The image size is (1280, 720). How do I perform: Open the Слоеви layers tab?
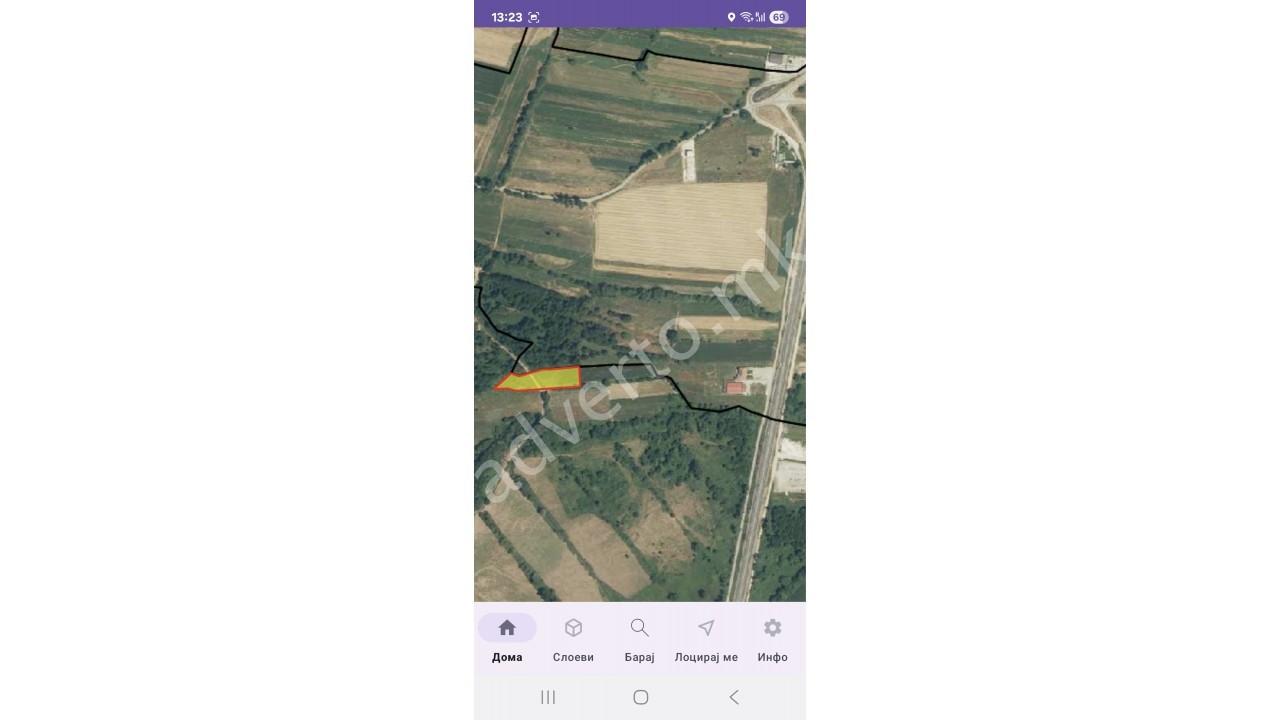click(573, 639)
